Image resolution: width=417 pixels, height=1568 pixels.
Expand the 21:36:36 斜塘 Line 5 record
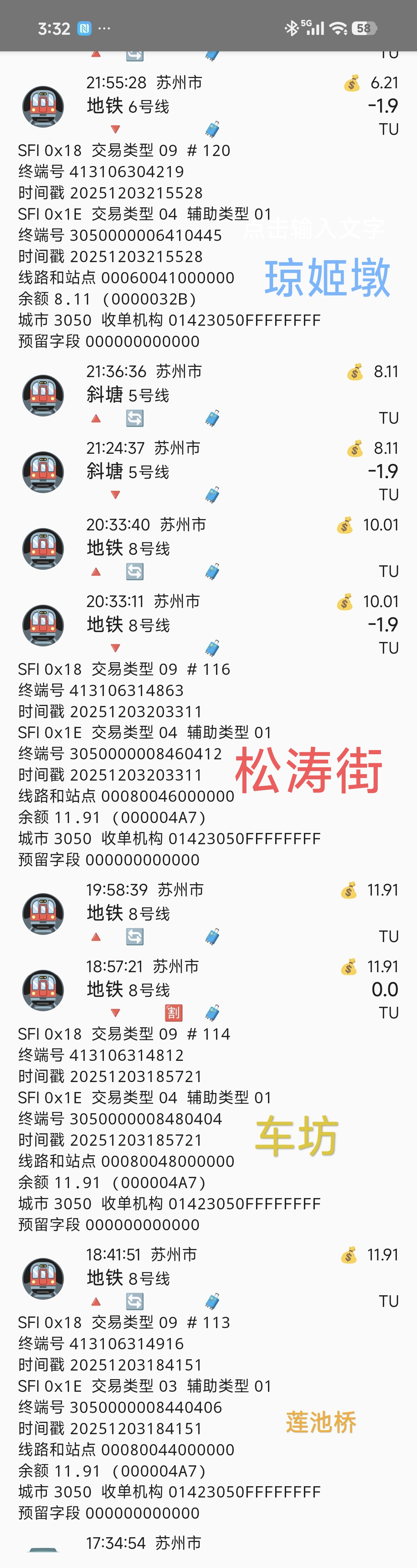click(209, 395)
